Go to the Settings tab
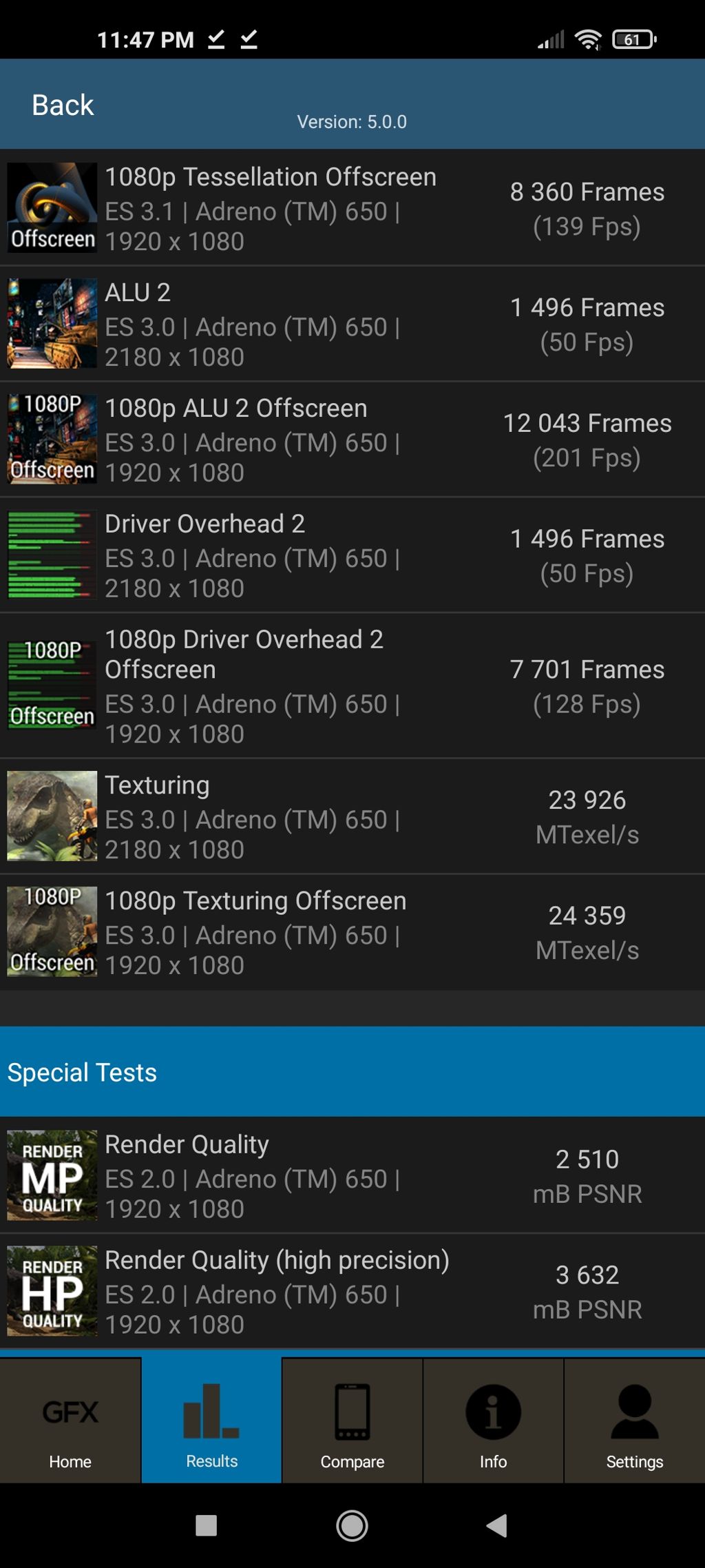 tap(635, 1421)
